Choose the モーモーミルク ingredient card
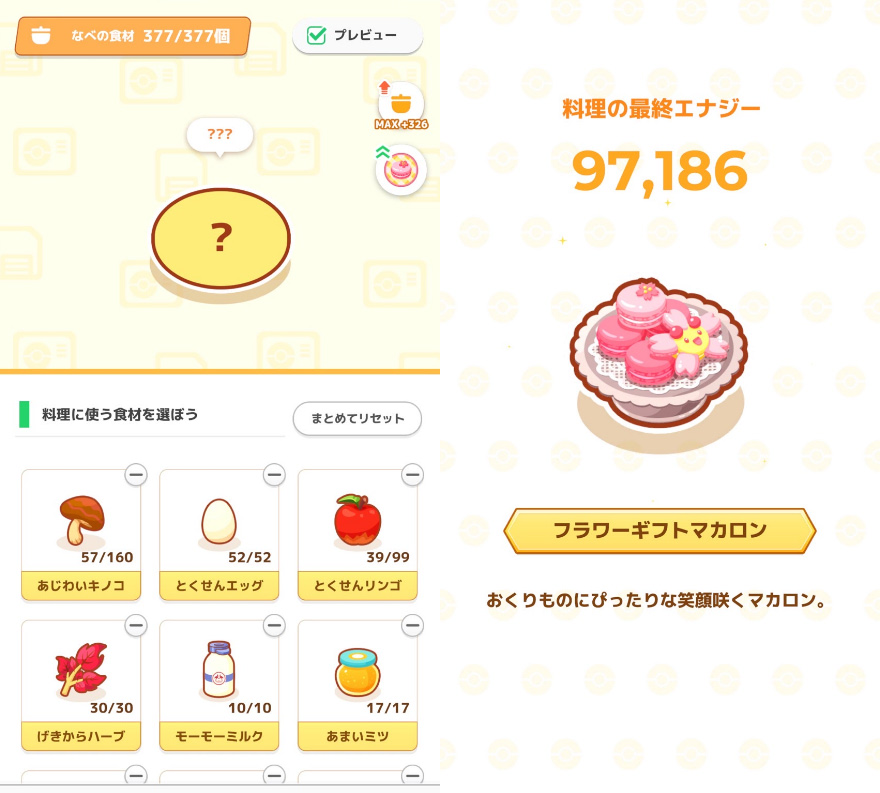Image resolution: width=880 pixels, height=793 pixels. click(219, 683)
